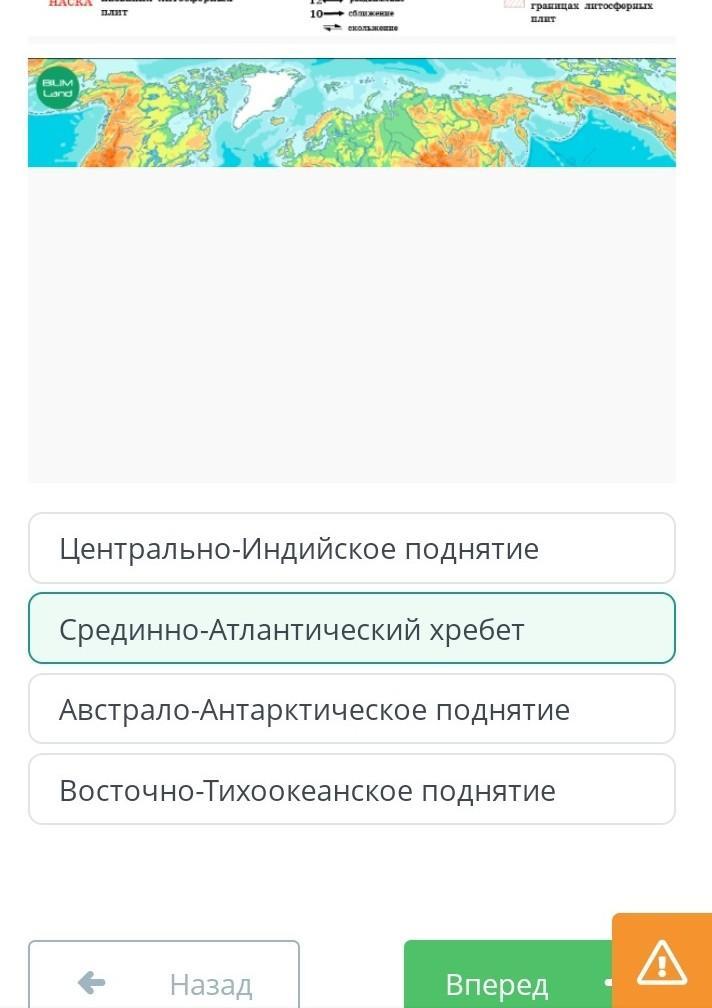The width and height of the screenshot is (712, 1008).
Task: Mark Восточно-Тихоокеанское поднятие as answer
Action: click(351, 790)
